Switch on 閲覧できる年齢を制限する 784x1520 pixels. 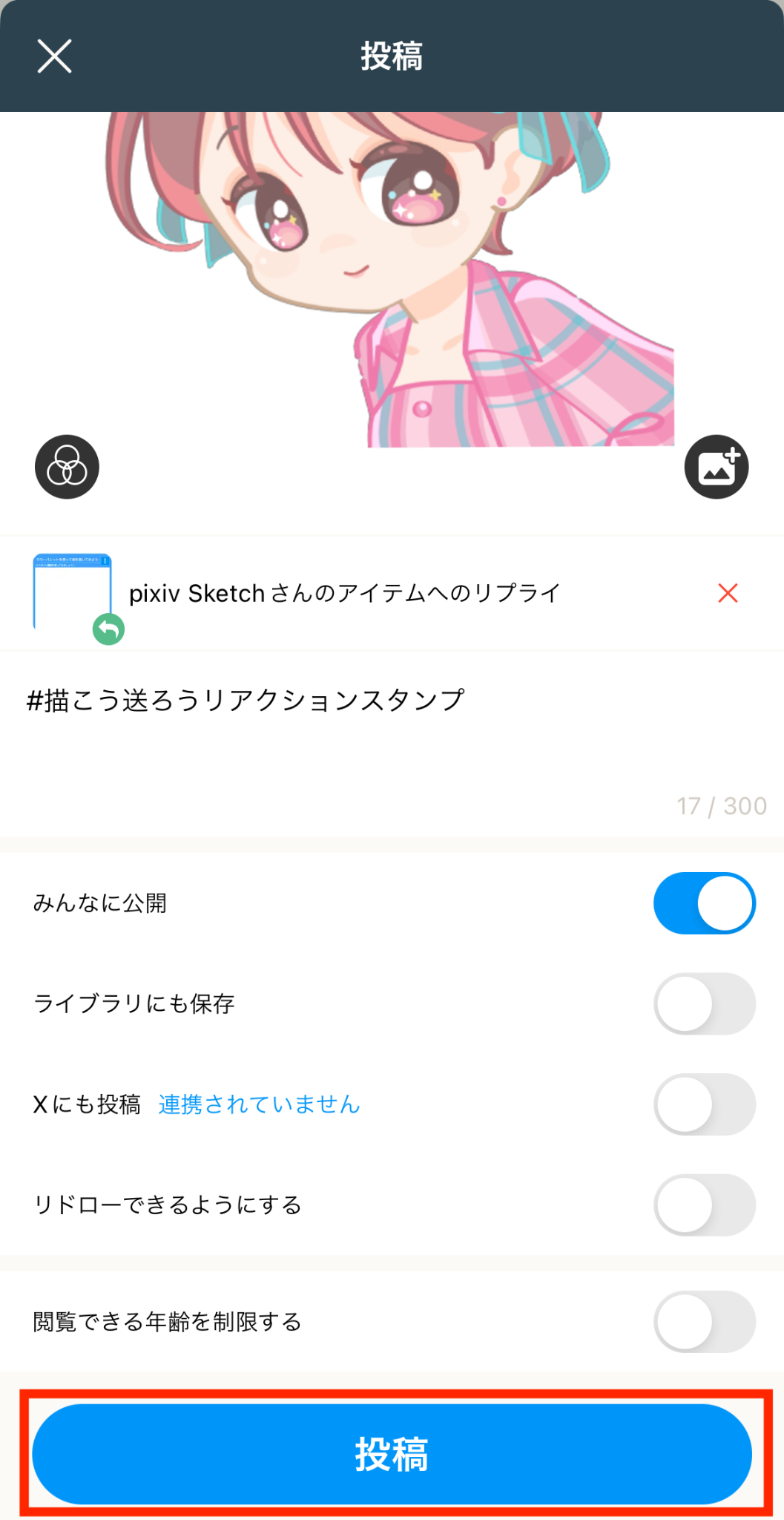704,1322
